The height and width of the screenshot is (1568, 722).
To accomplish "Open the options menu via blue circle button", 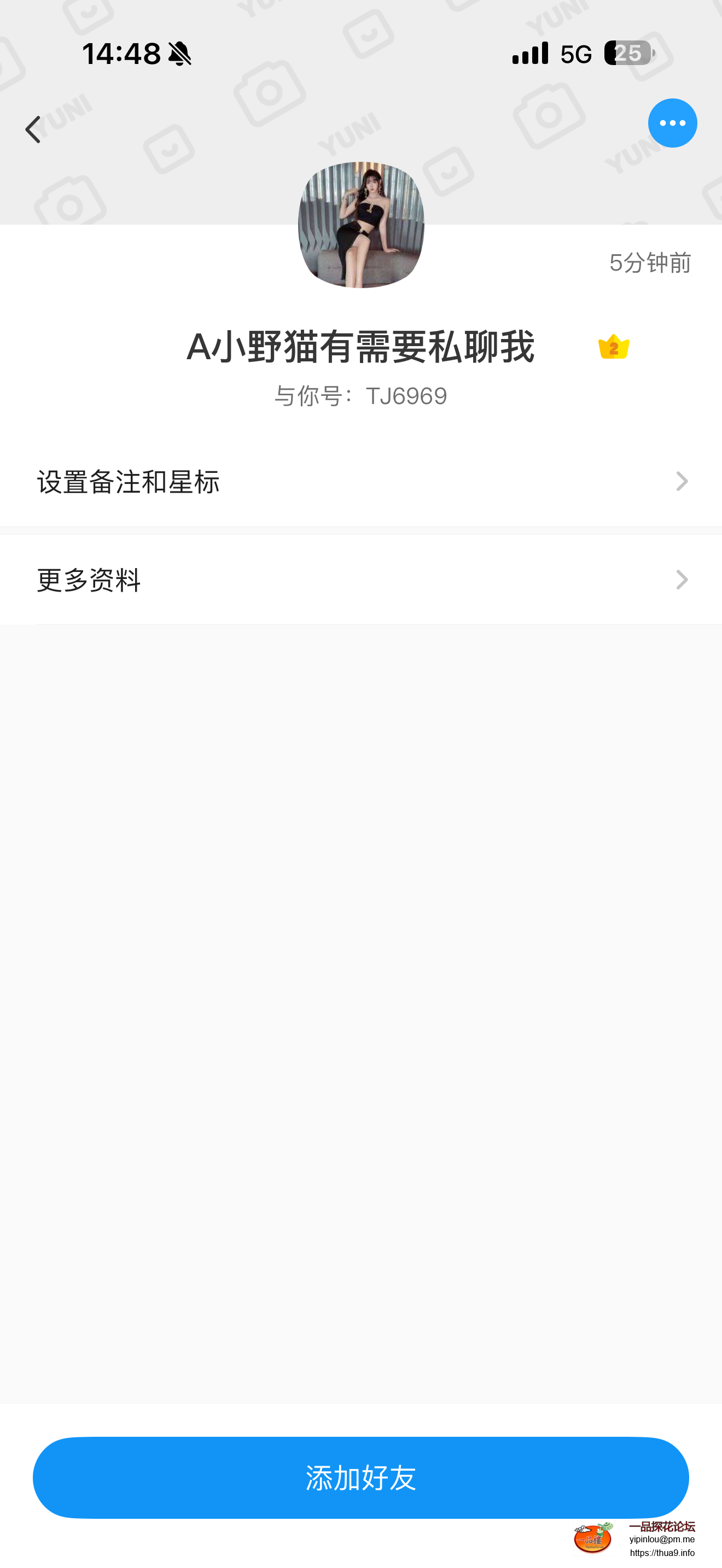I will point(672,122).
